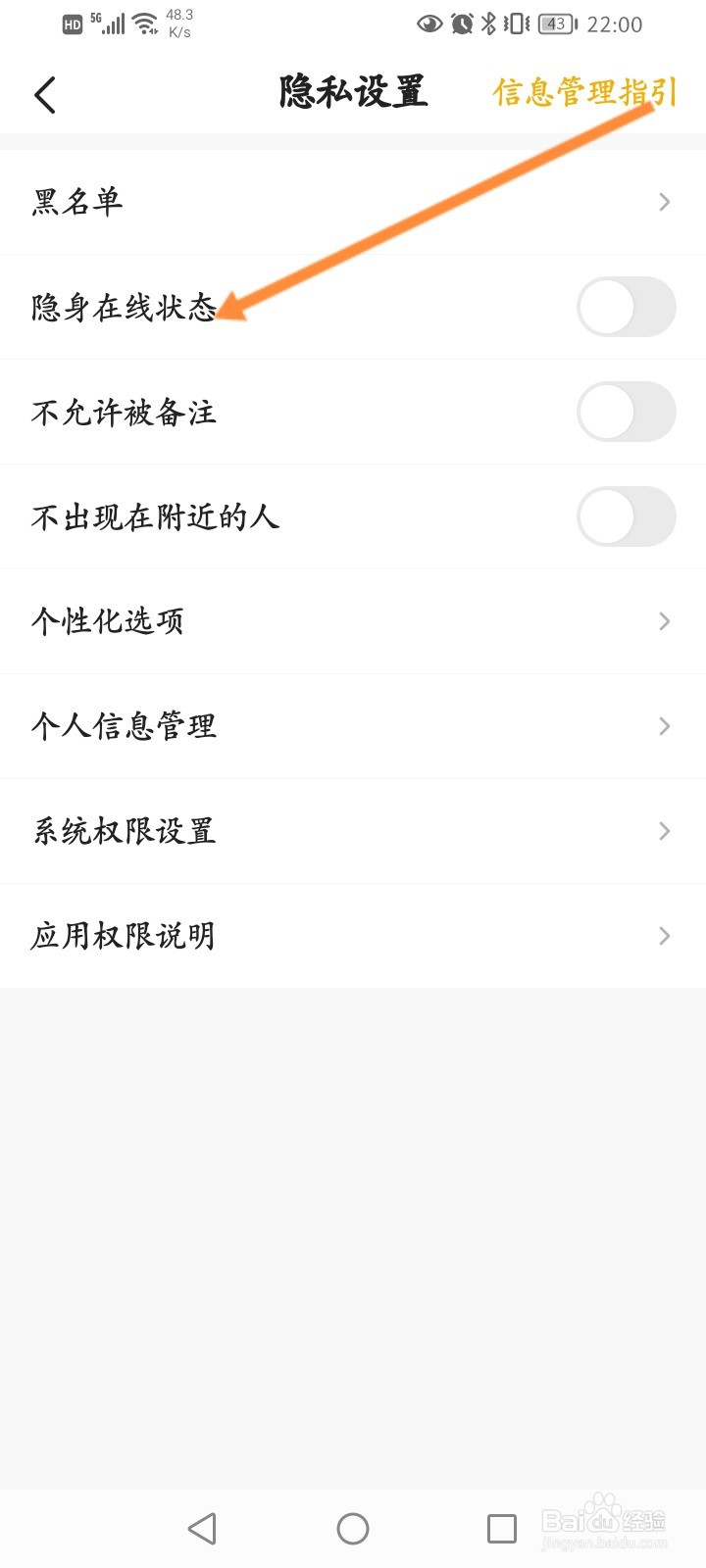Open the 黑名单 list
This screenshot has height=1568, width=706.
click(353, 202)
